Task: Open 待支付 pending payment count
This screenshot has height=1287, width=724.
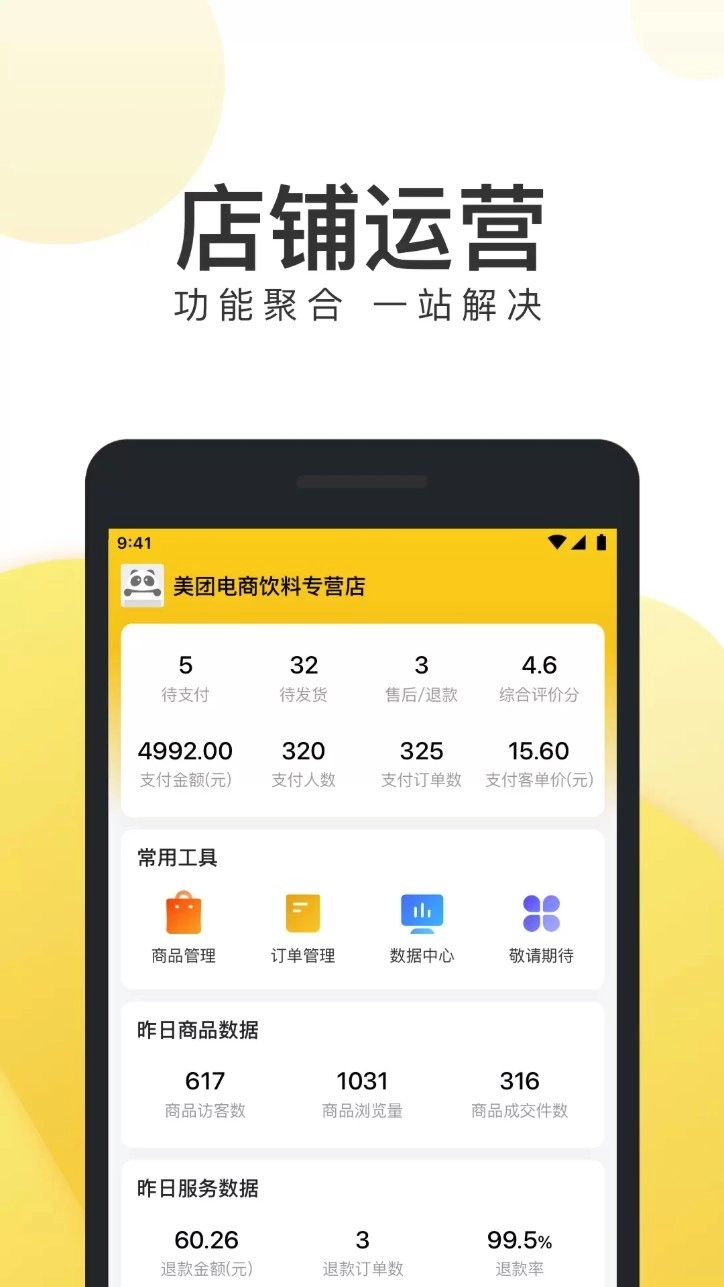Action: click(185, 675)
